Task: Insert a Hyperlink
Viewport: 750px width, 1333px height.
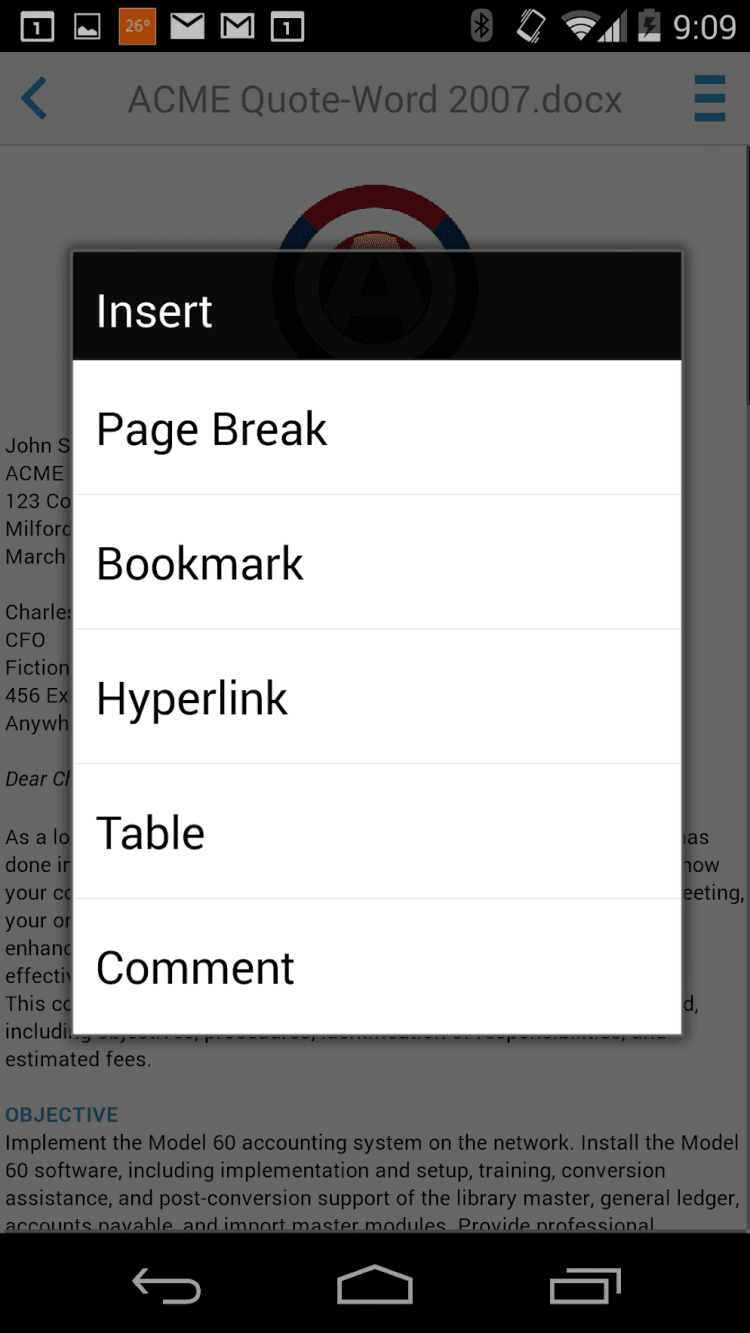Action: click(376, 697)
